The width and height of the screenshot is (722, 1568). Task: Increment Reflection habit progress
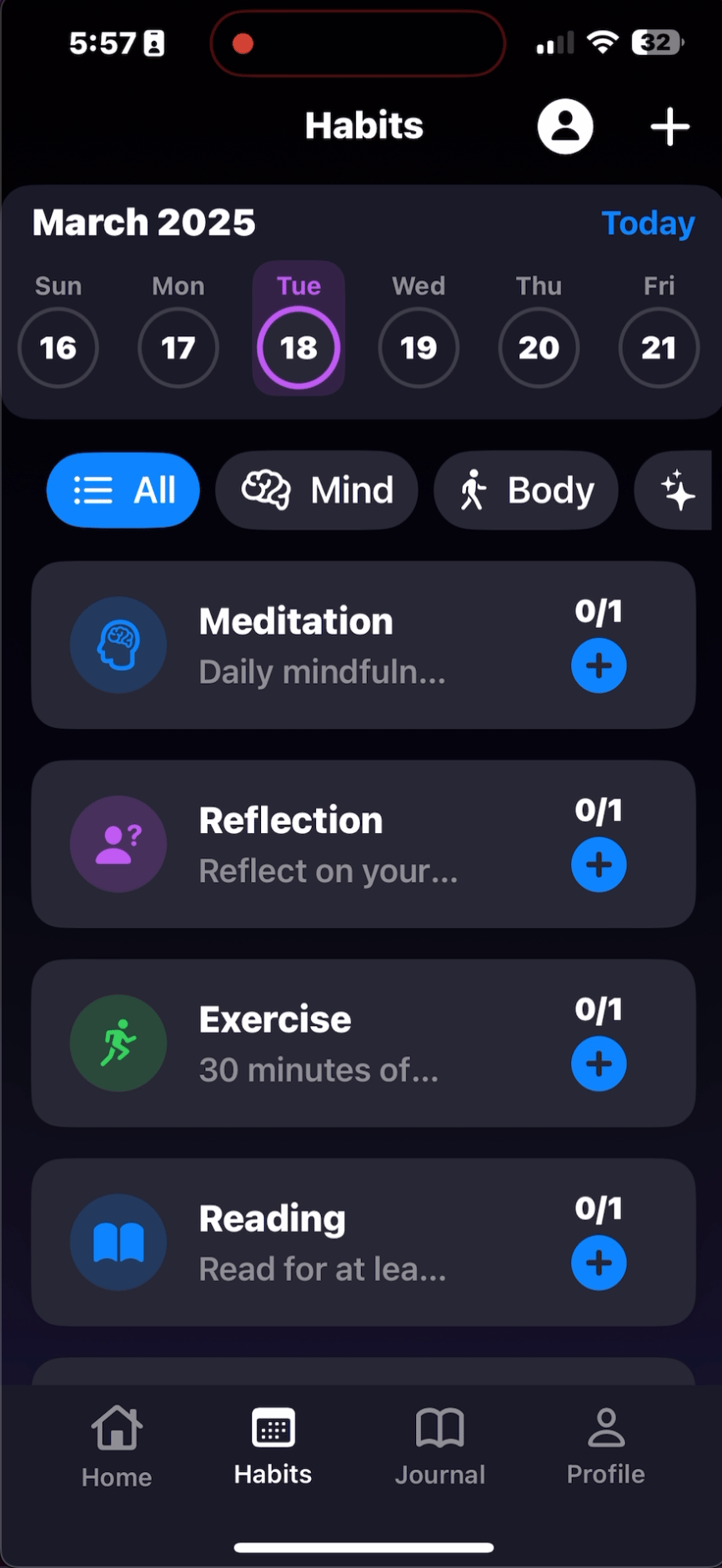599,865
